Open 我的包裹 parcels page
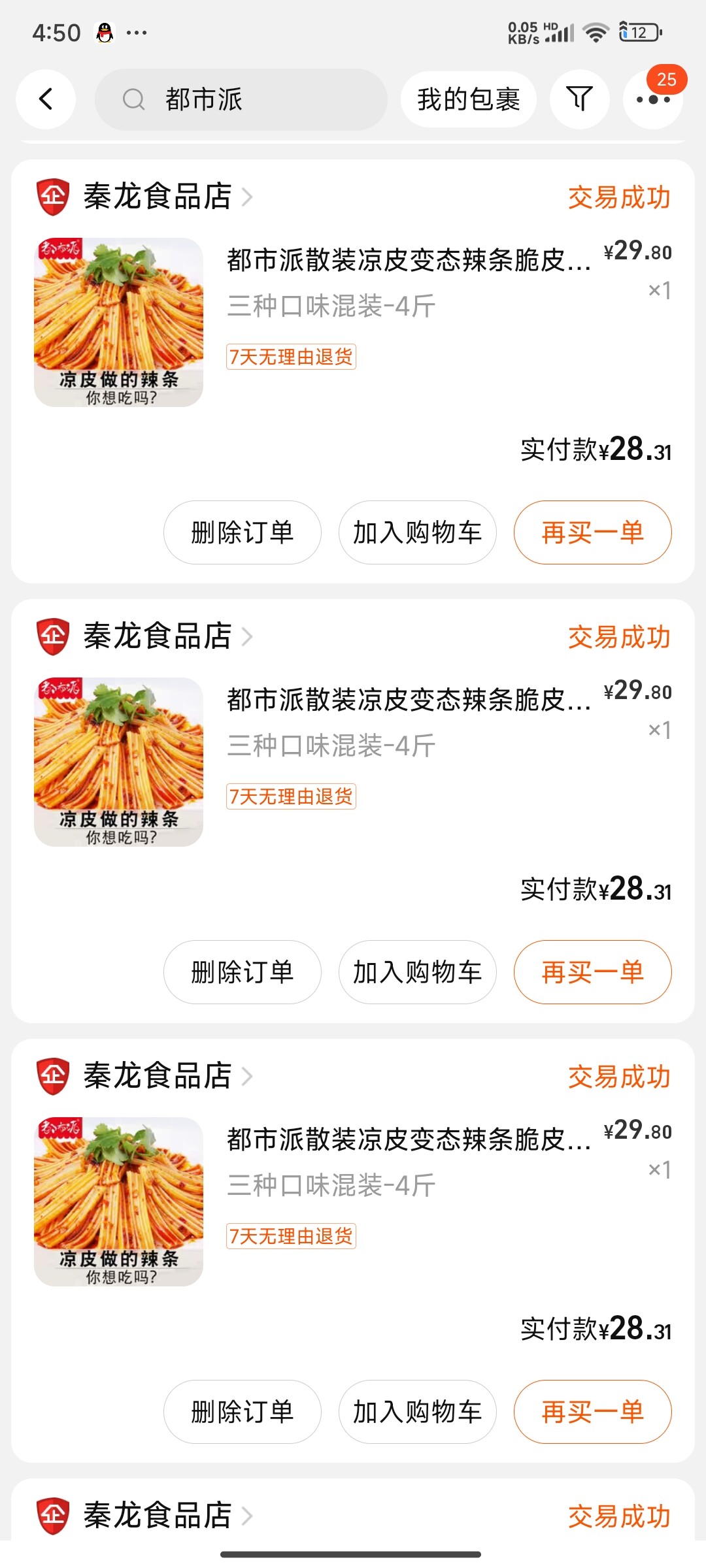The image size is (706, 1568). (x=468, y=99)
